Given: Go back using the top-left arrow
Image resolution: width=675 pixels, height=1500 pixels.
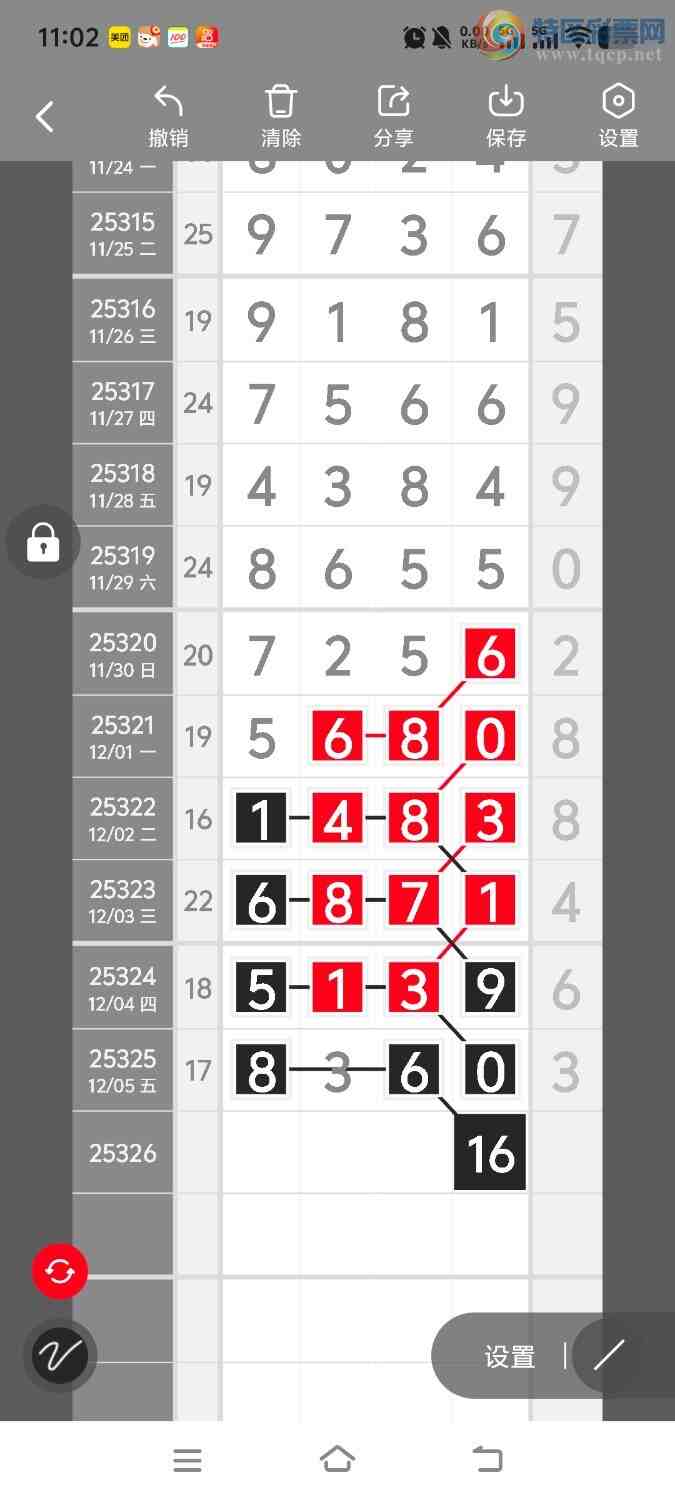Looking at the screenshot, I should (44, 117).
